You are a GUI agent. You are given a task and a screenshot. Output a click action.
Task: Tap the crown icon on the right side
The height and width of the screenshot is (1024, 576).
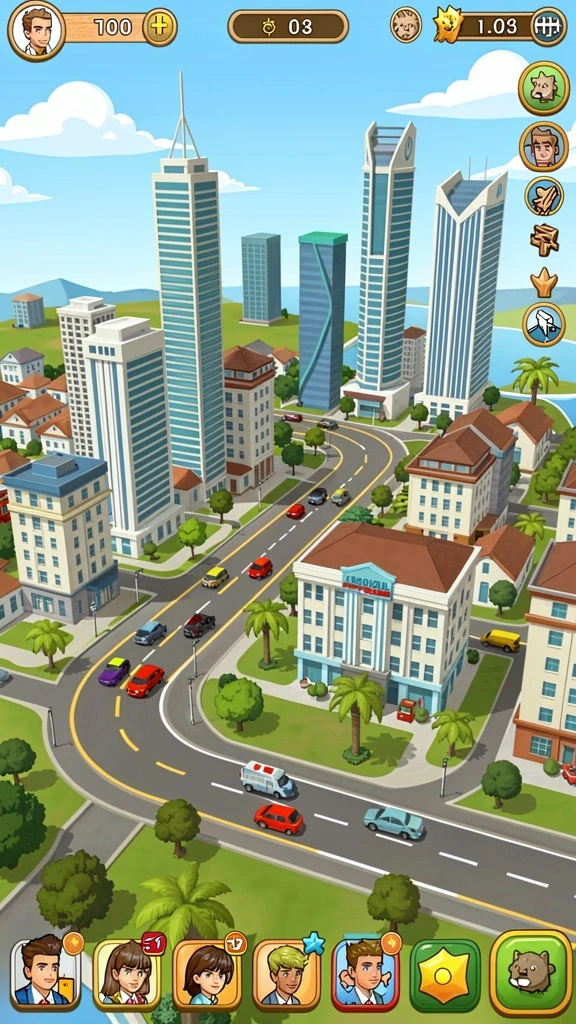pyautogui.click(x=544, y=283)
